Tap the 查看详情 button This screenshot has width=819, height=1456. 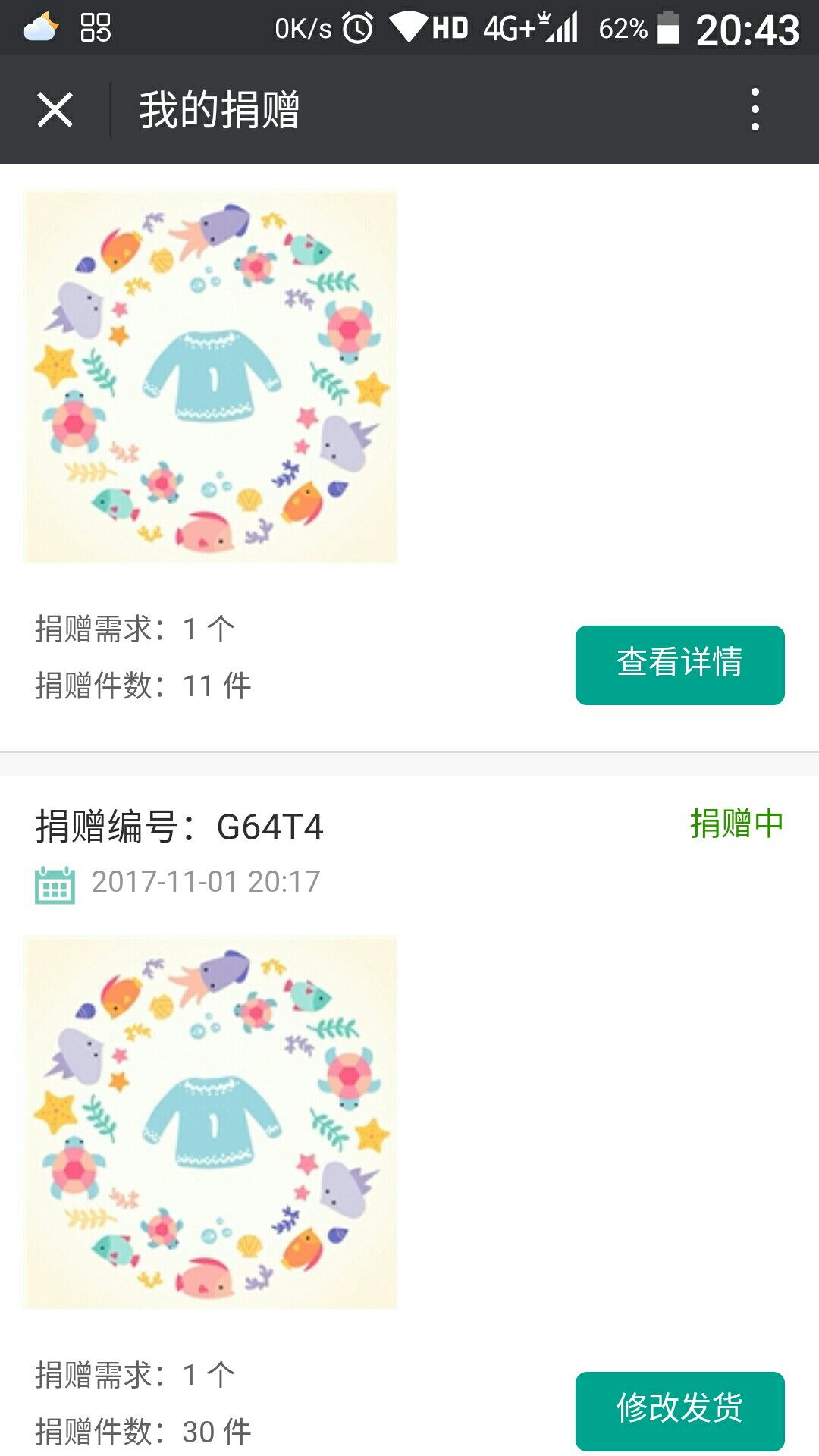pos(679,665)
